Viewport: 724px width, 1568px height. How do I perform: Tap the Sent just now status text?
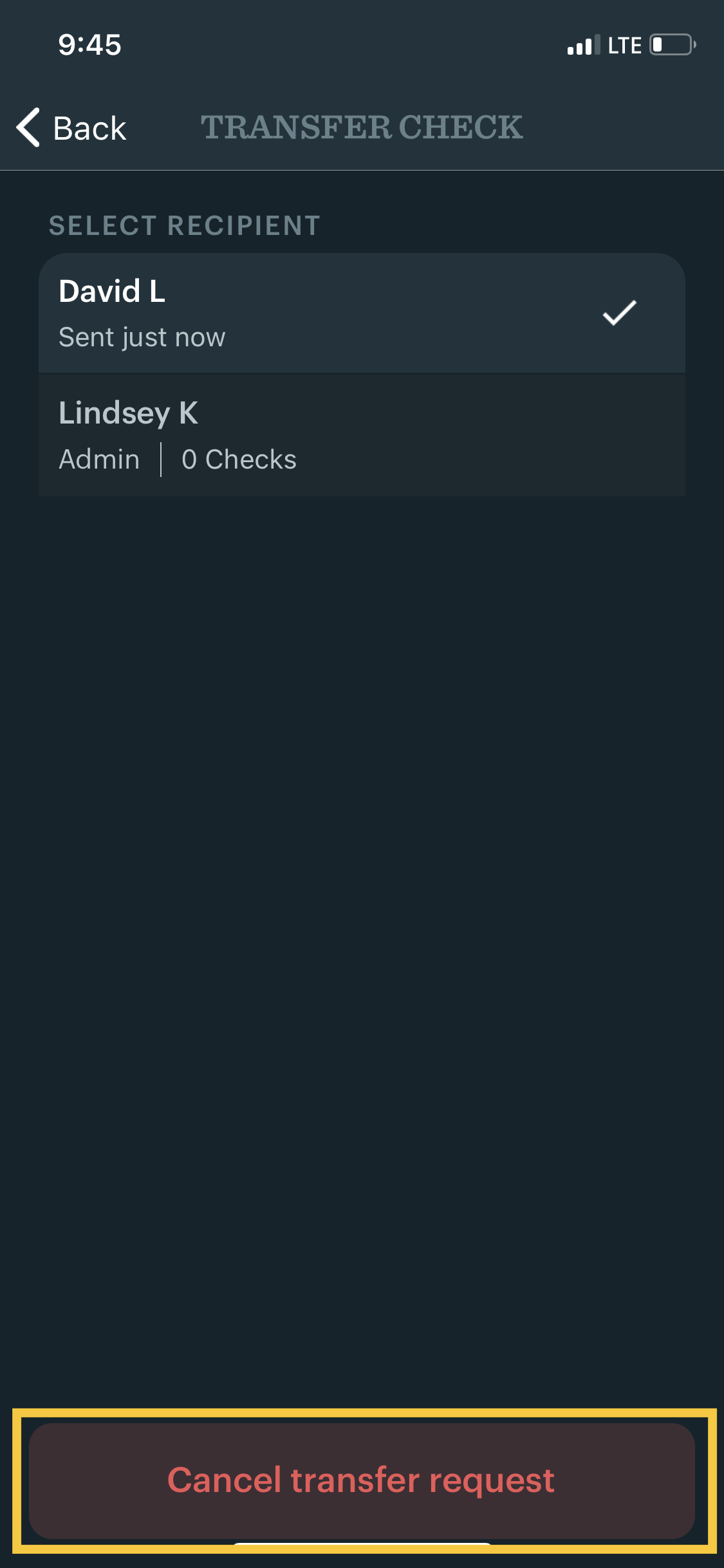pyautogui.click(x=142, y=336)
